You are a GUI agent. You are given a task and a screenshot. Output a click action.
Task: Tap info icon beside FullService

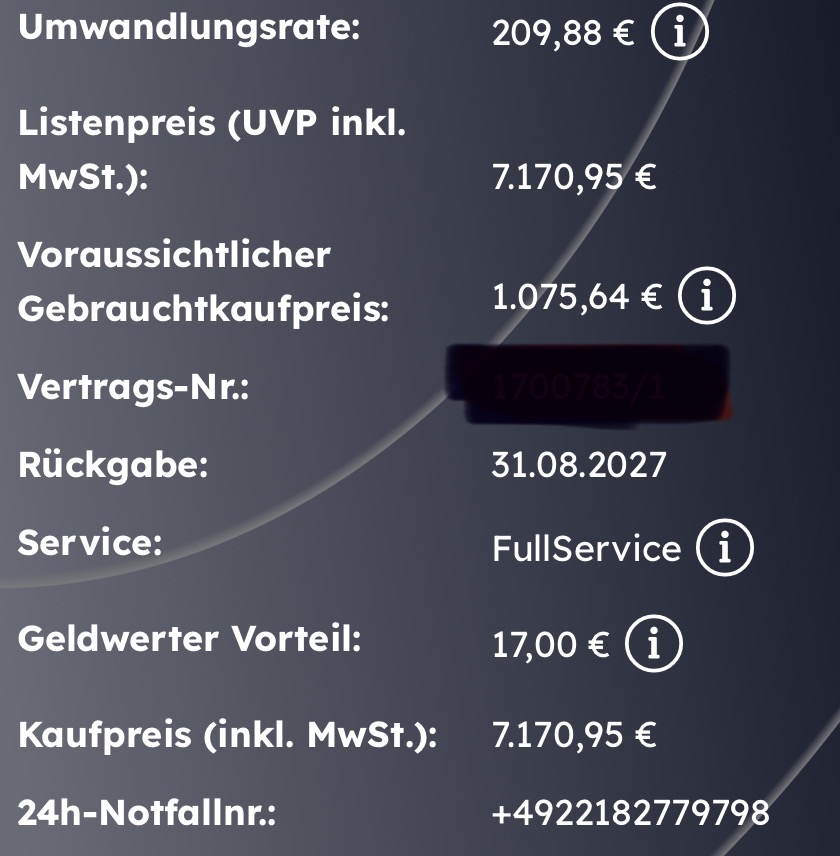[x=724, y=548]
